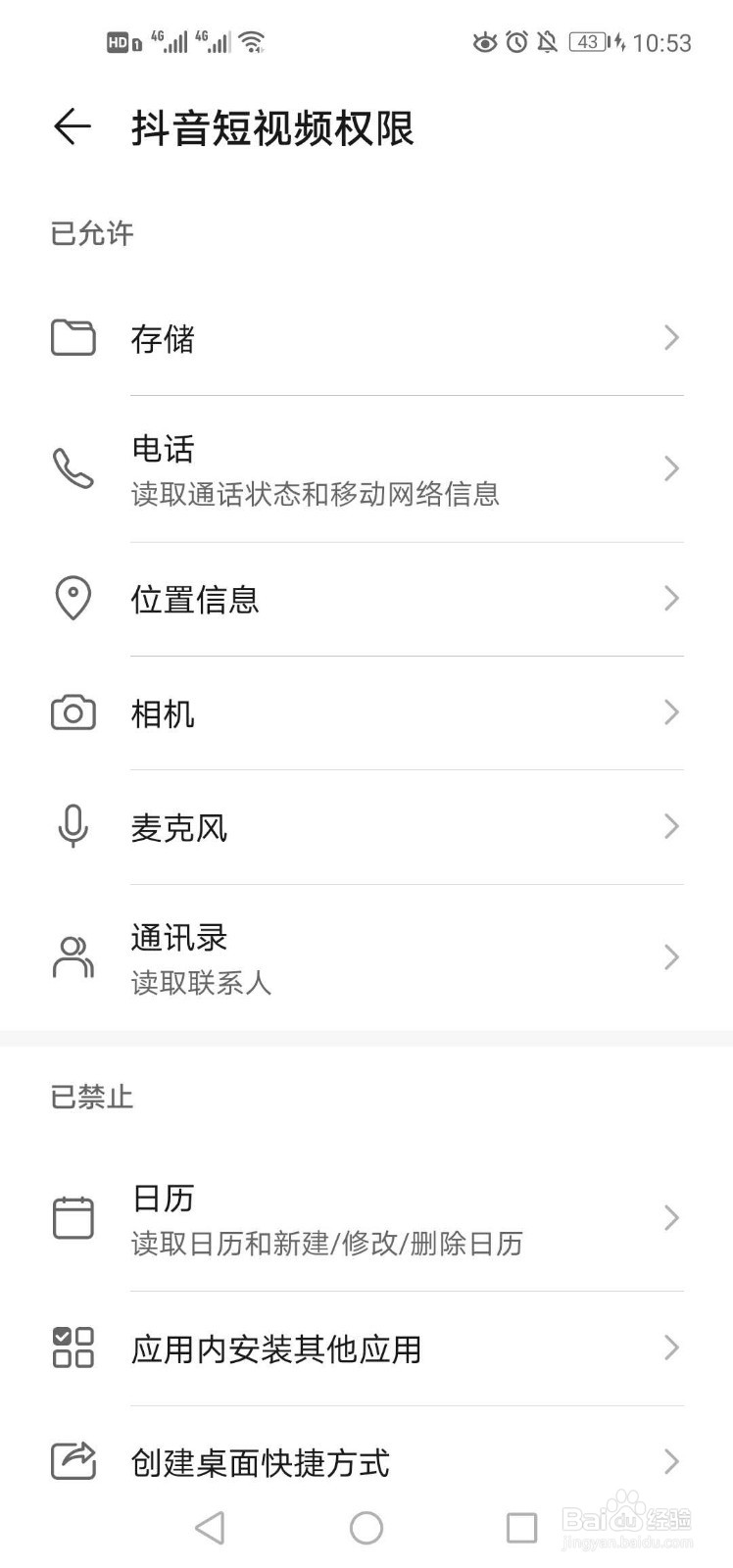Tap the system home button
The image size is (733, 1568).
click(366, 1528)
